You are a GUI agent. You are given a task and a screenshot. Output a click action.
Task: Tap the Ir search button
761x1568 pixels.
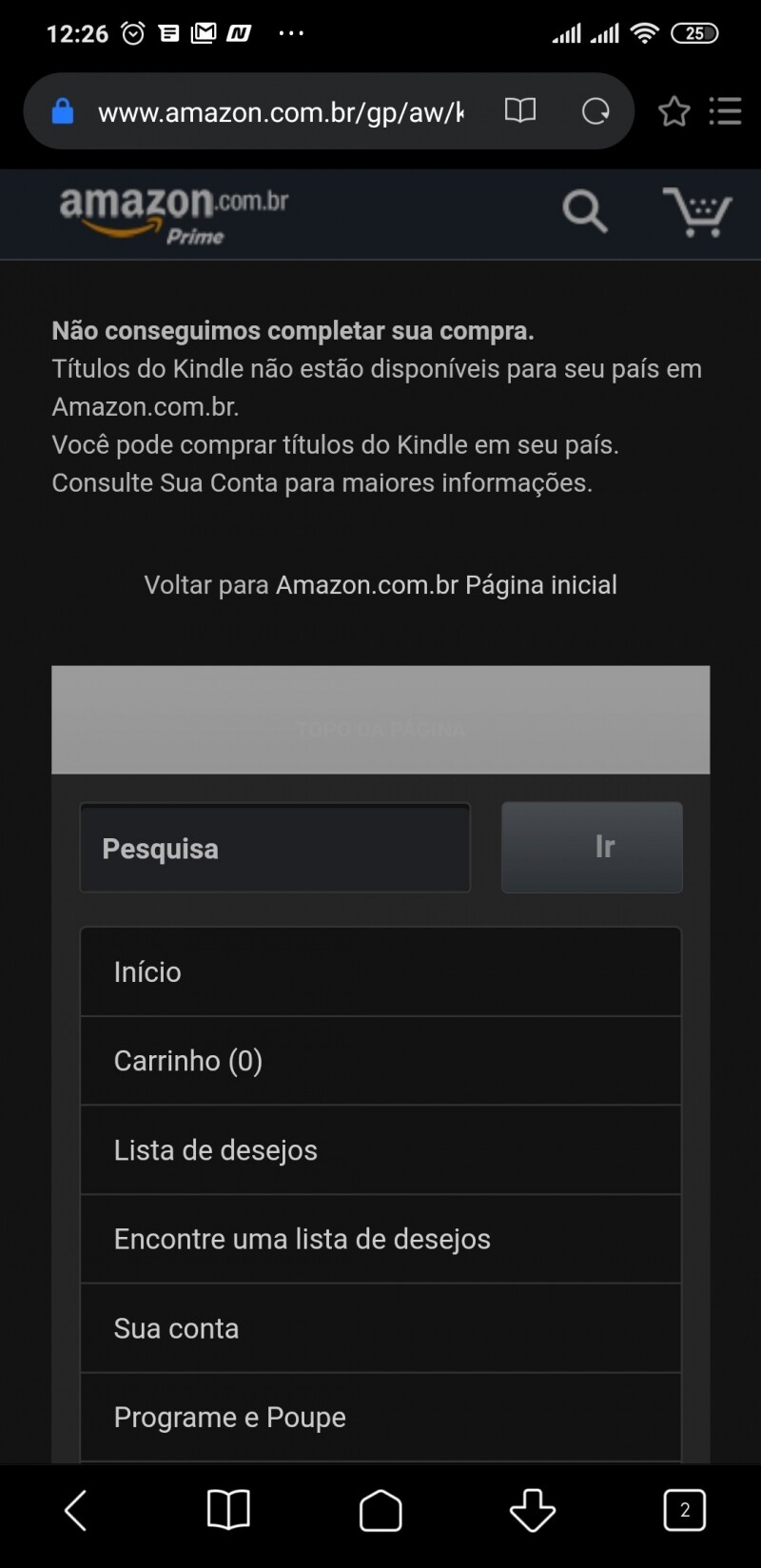592,847
